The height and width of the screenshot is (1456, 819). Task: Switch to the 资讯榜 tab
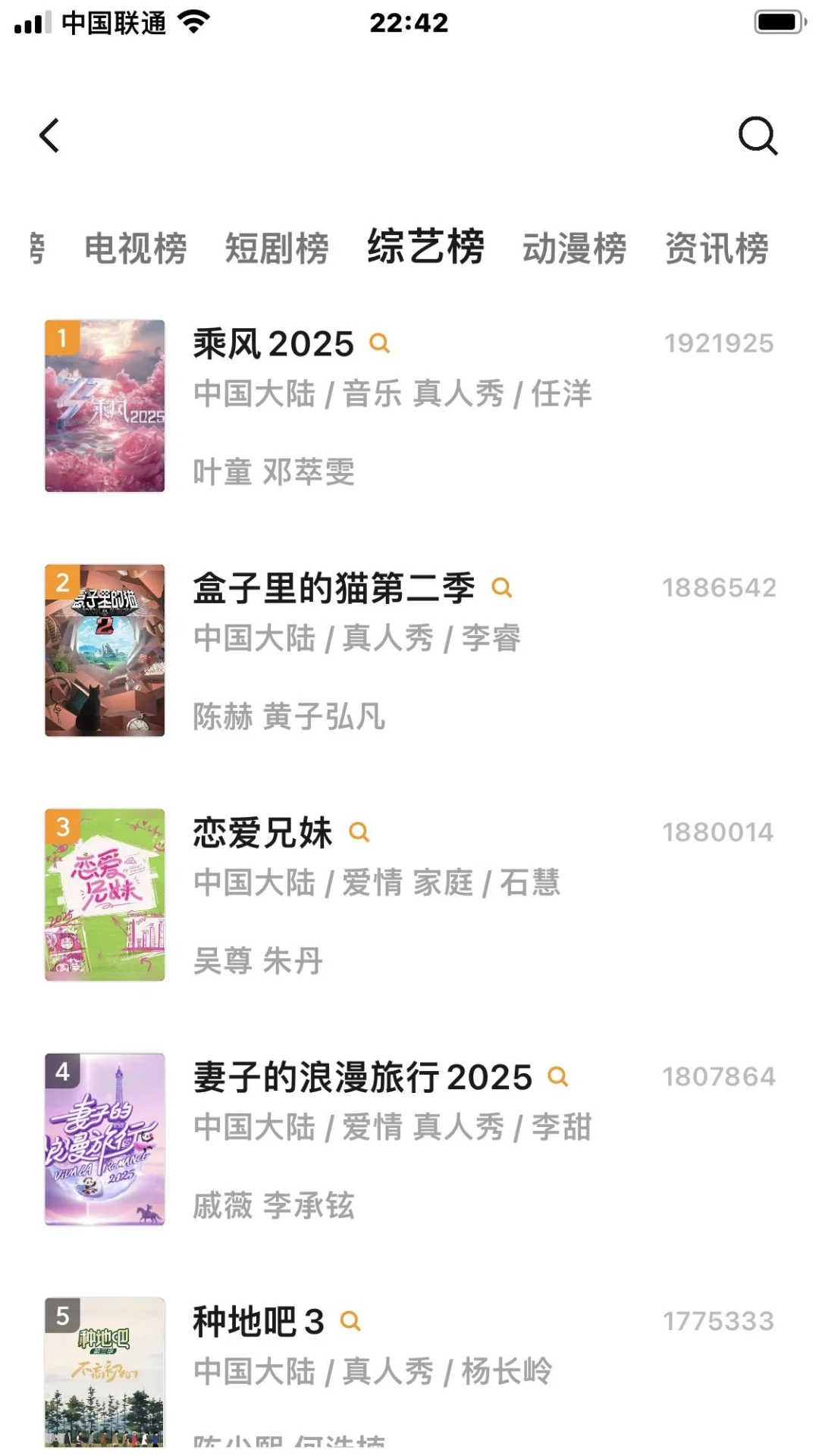[717, 249]
